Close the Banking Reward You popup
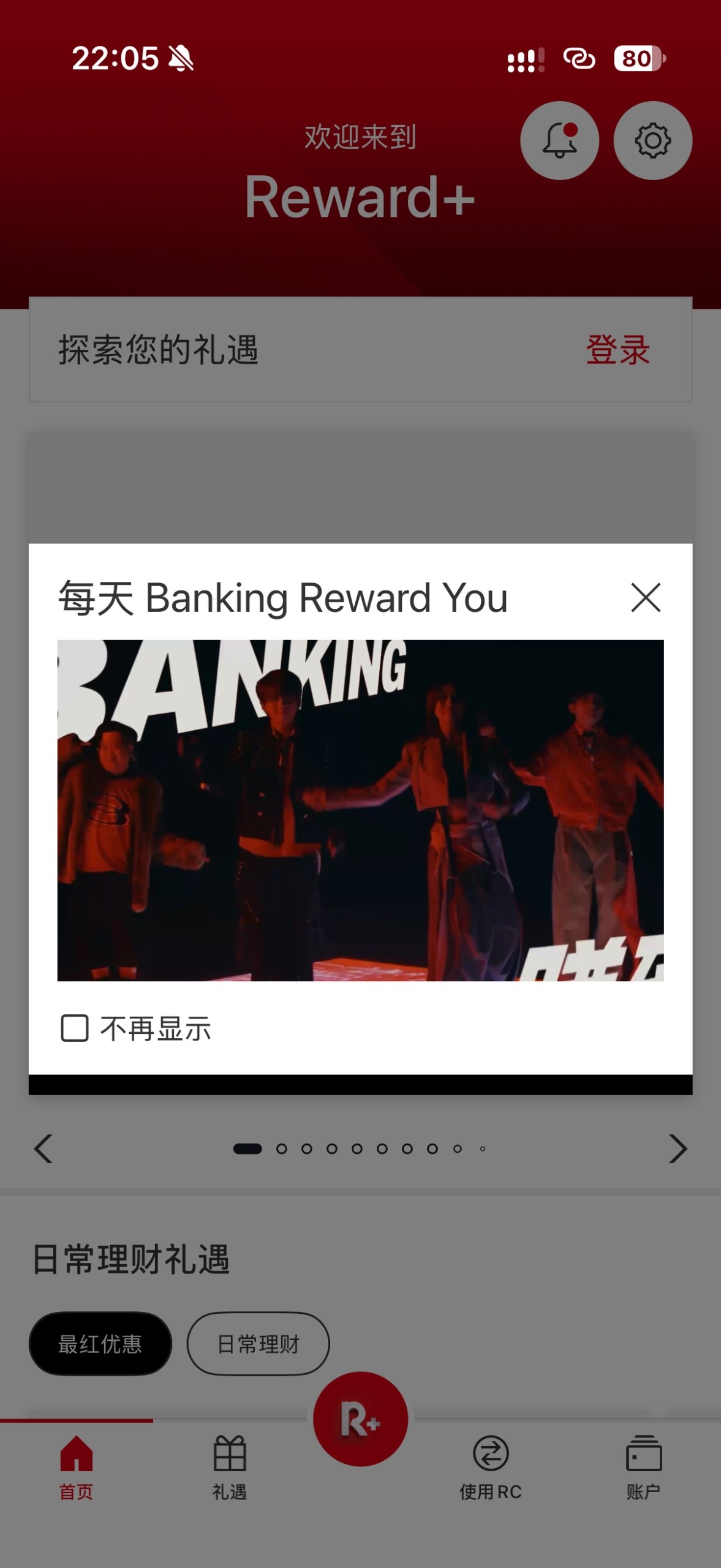This screenshot has width=721, height=1568. click(646, 597)
